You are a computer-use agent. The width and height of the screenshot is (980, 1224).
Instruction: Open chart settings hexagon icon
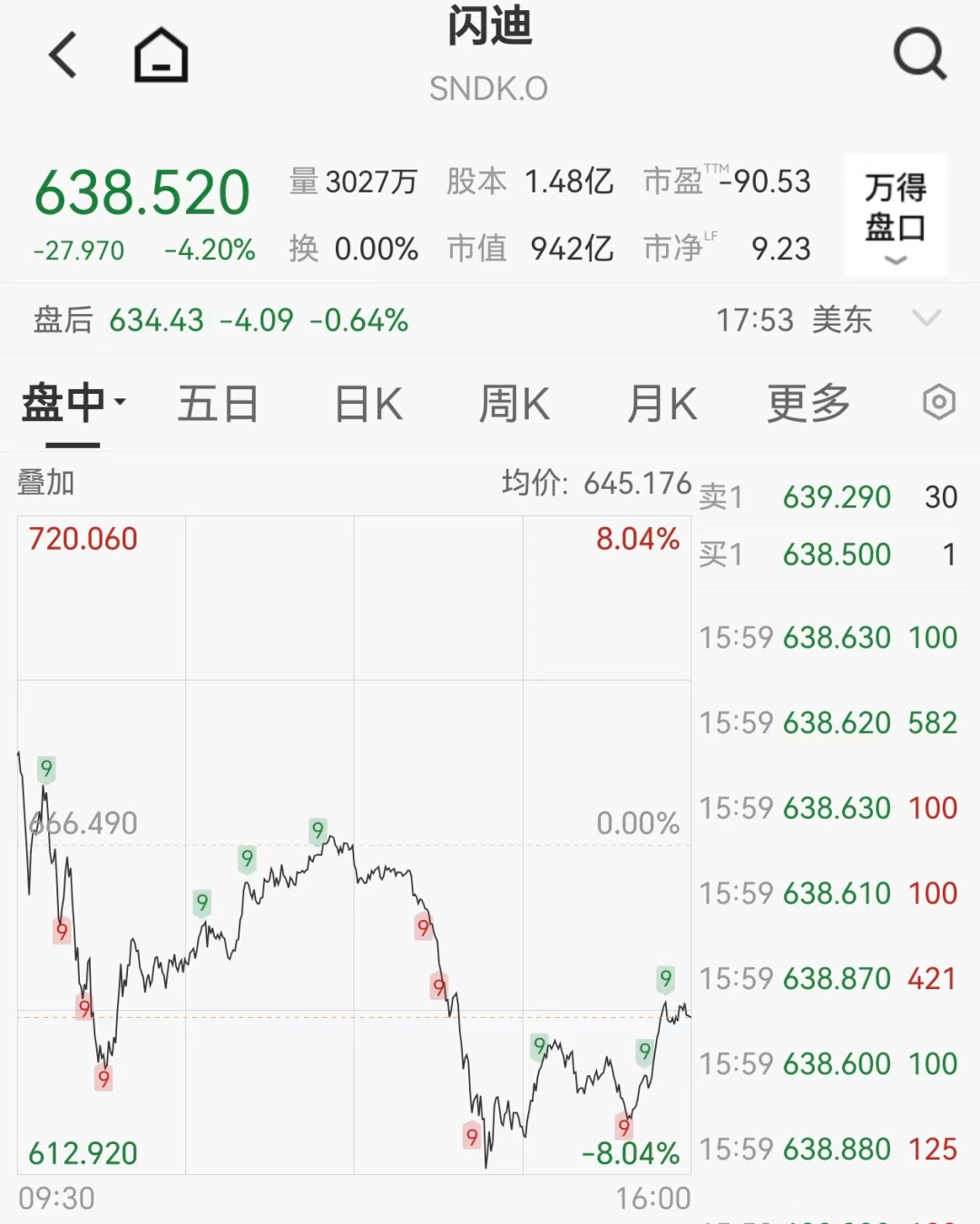tap(938, 402)
